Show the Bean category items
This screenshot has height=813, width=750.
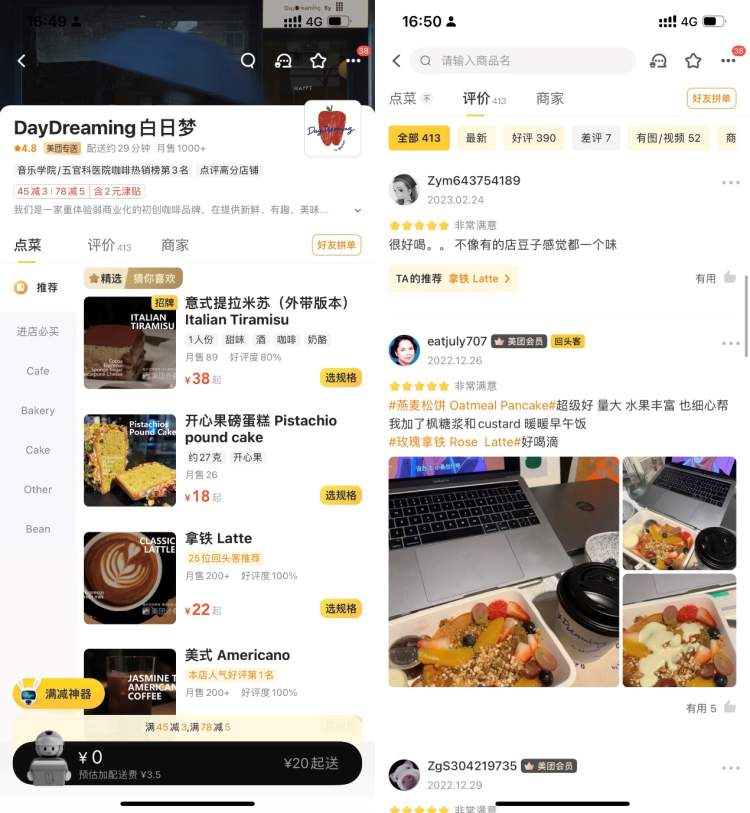(38, 529)
